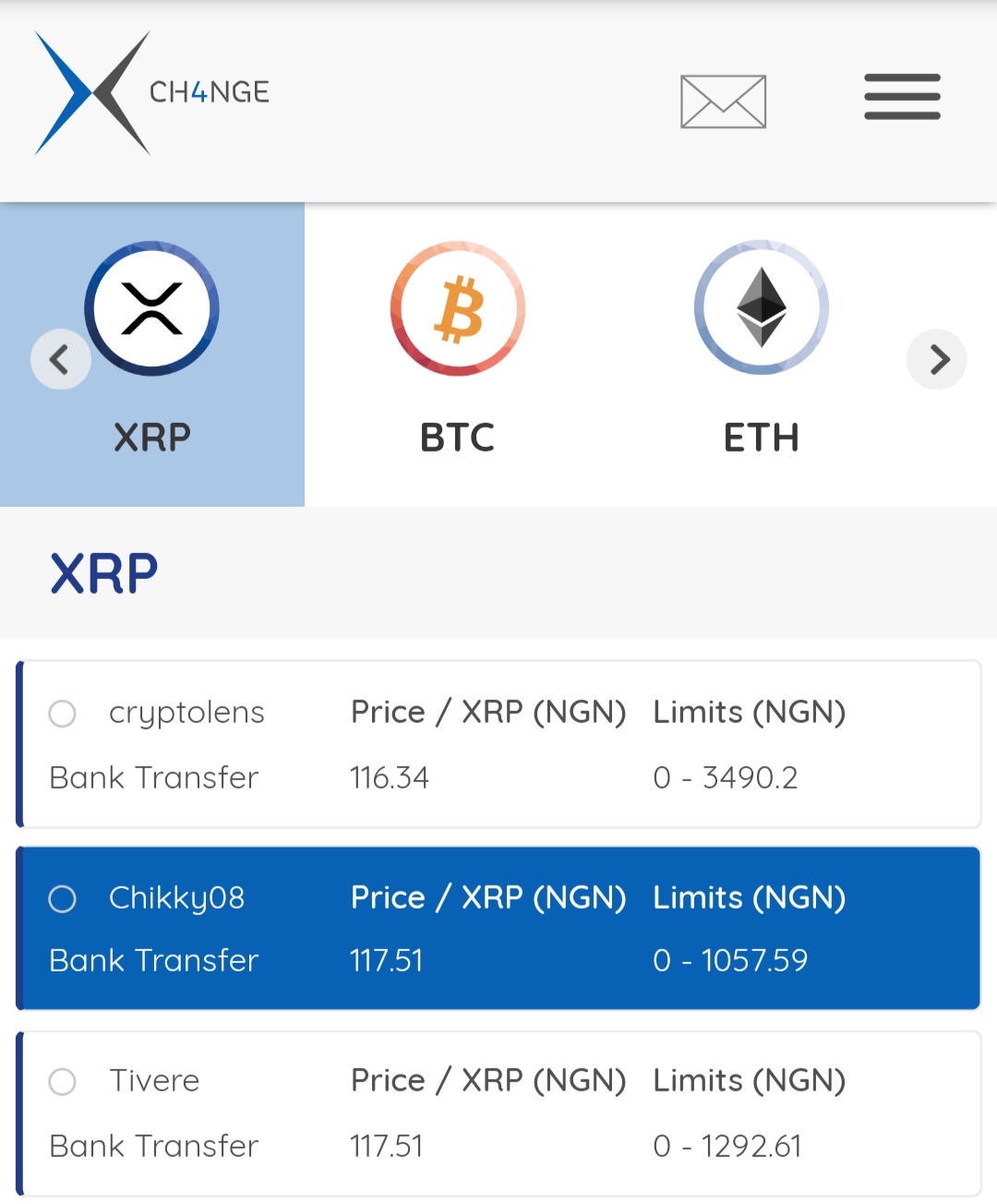The height and width of the screenshot is (1204, 997).
Task: Pick Tivere's offer radio button
Action: coord(62,1081)
